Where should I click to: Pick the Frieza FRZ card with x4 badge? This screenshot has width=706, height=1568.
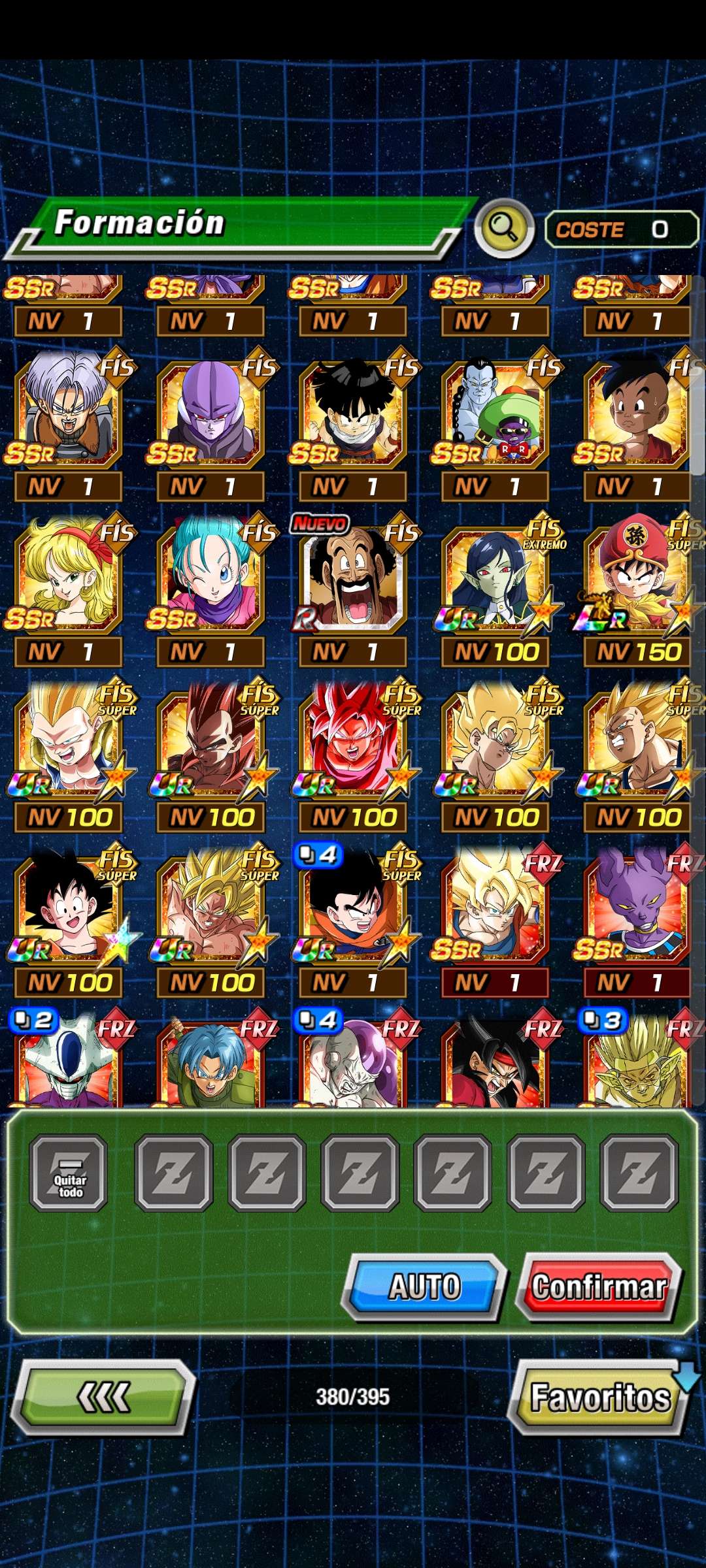pyautogui.click(x=353, y=1062)
